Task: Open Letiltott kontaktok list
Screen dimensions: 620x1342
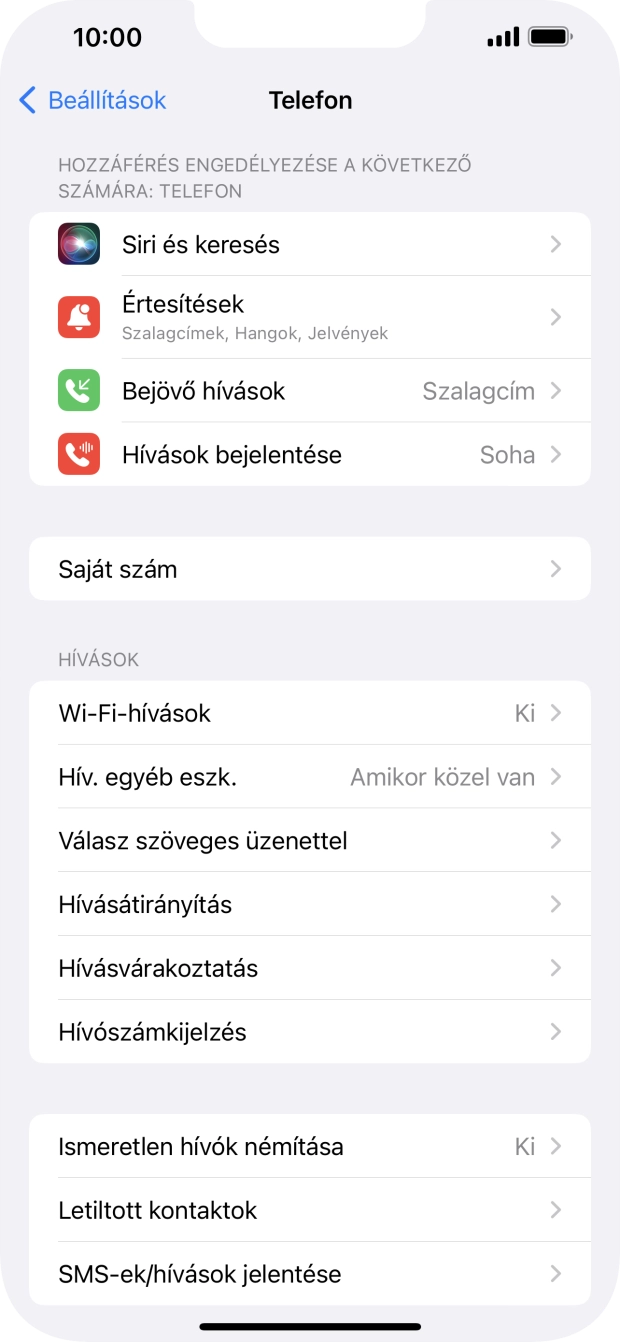Action: point(310,1210)
